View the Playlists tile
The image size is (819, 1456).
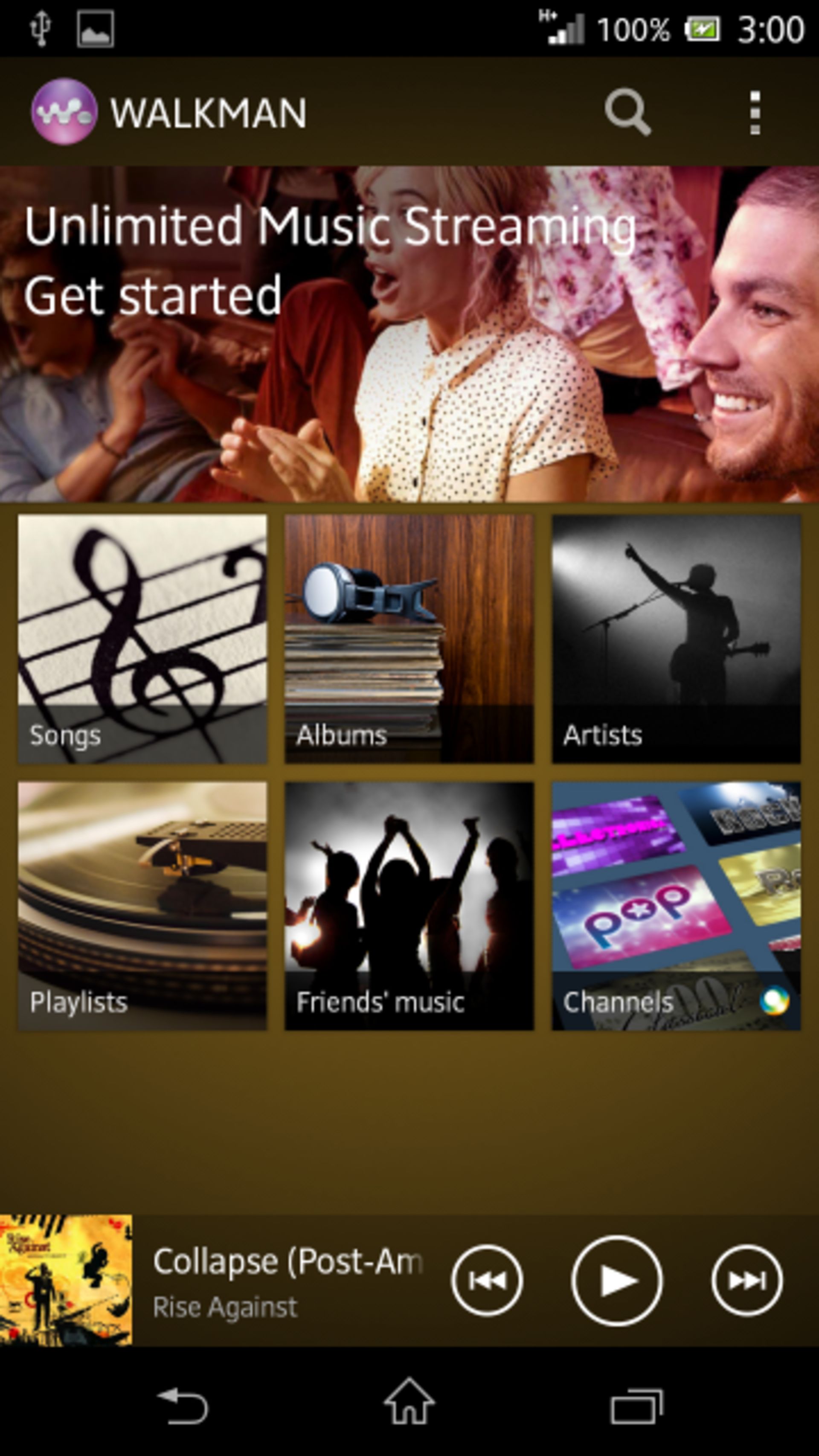(x=142, y=906)
